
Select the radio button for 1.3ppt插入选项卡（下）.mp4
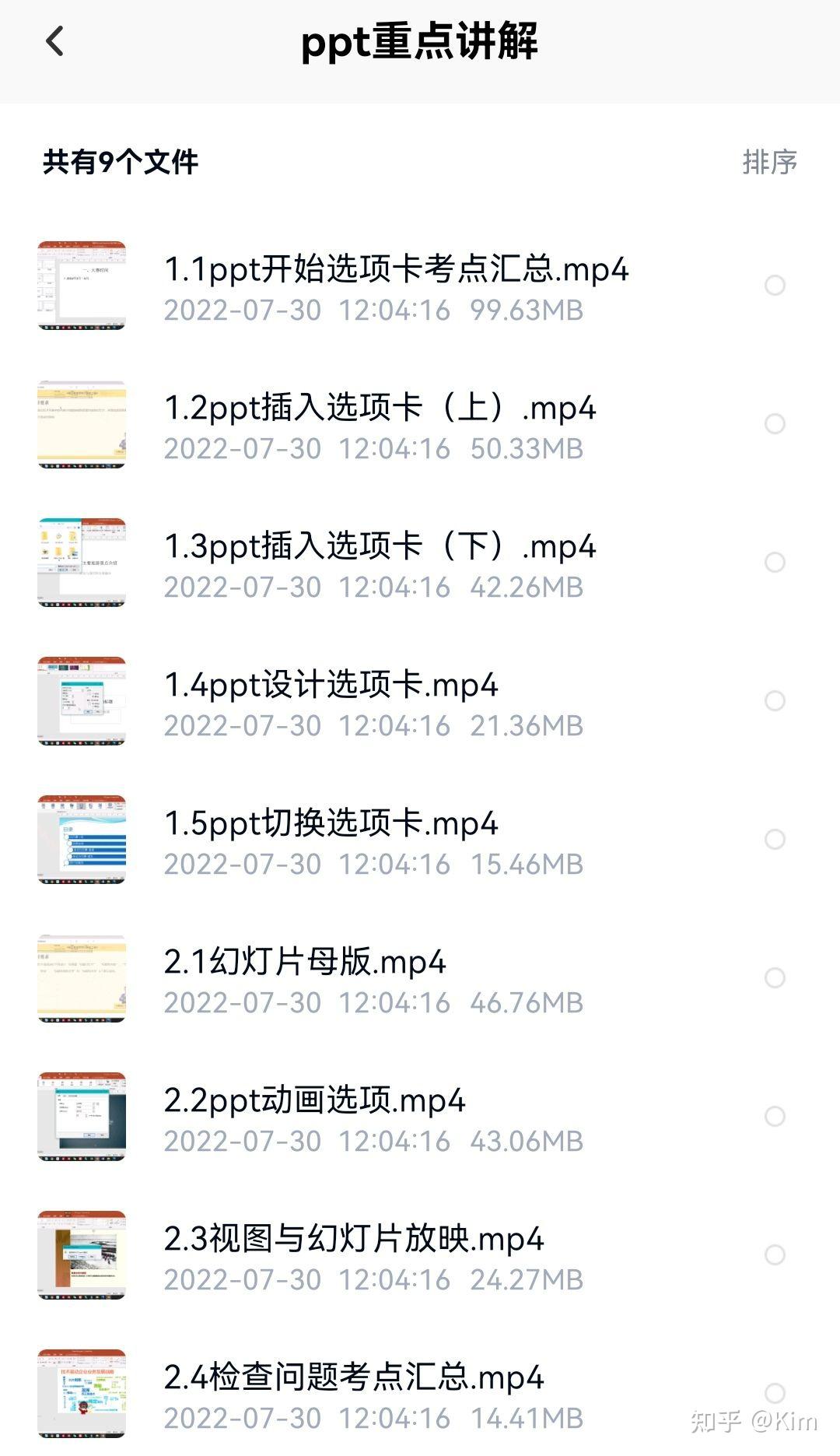775,563
